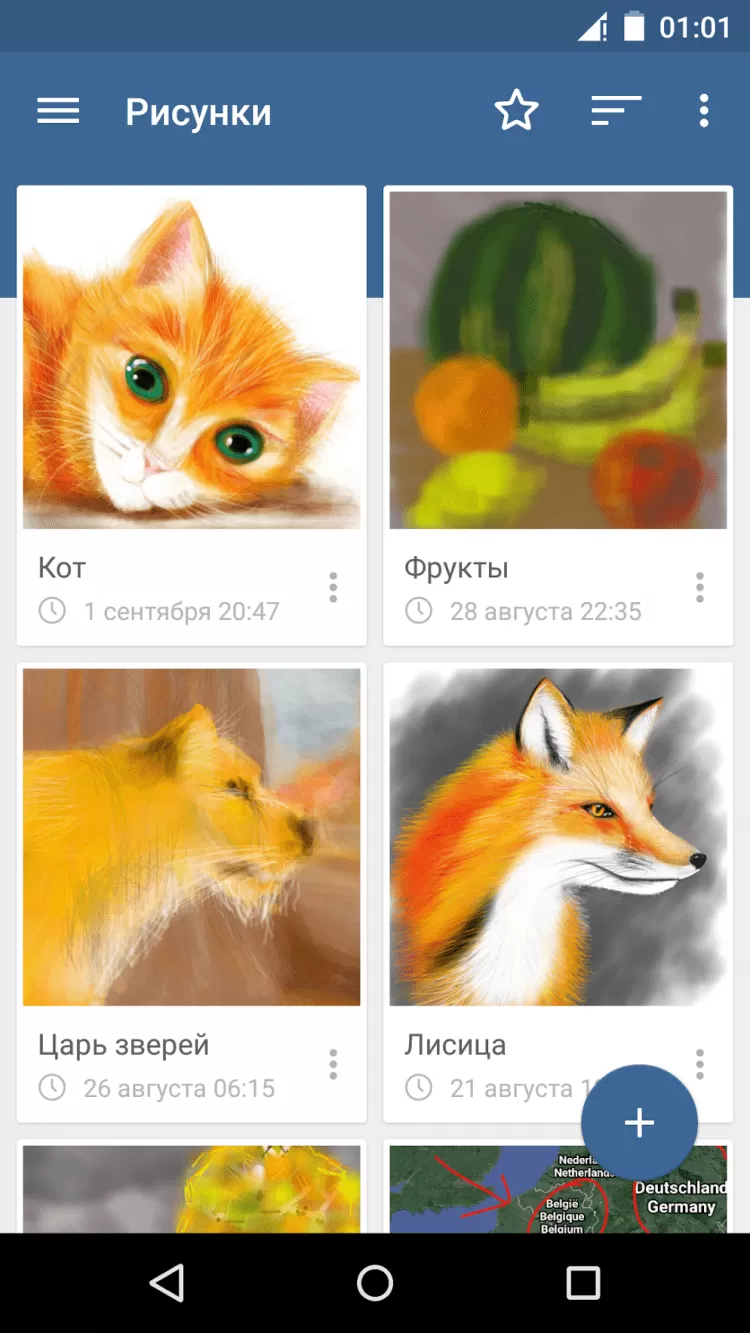Open the Фрукты drawing
The image size is (750, 1333).
557,360
